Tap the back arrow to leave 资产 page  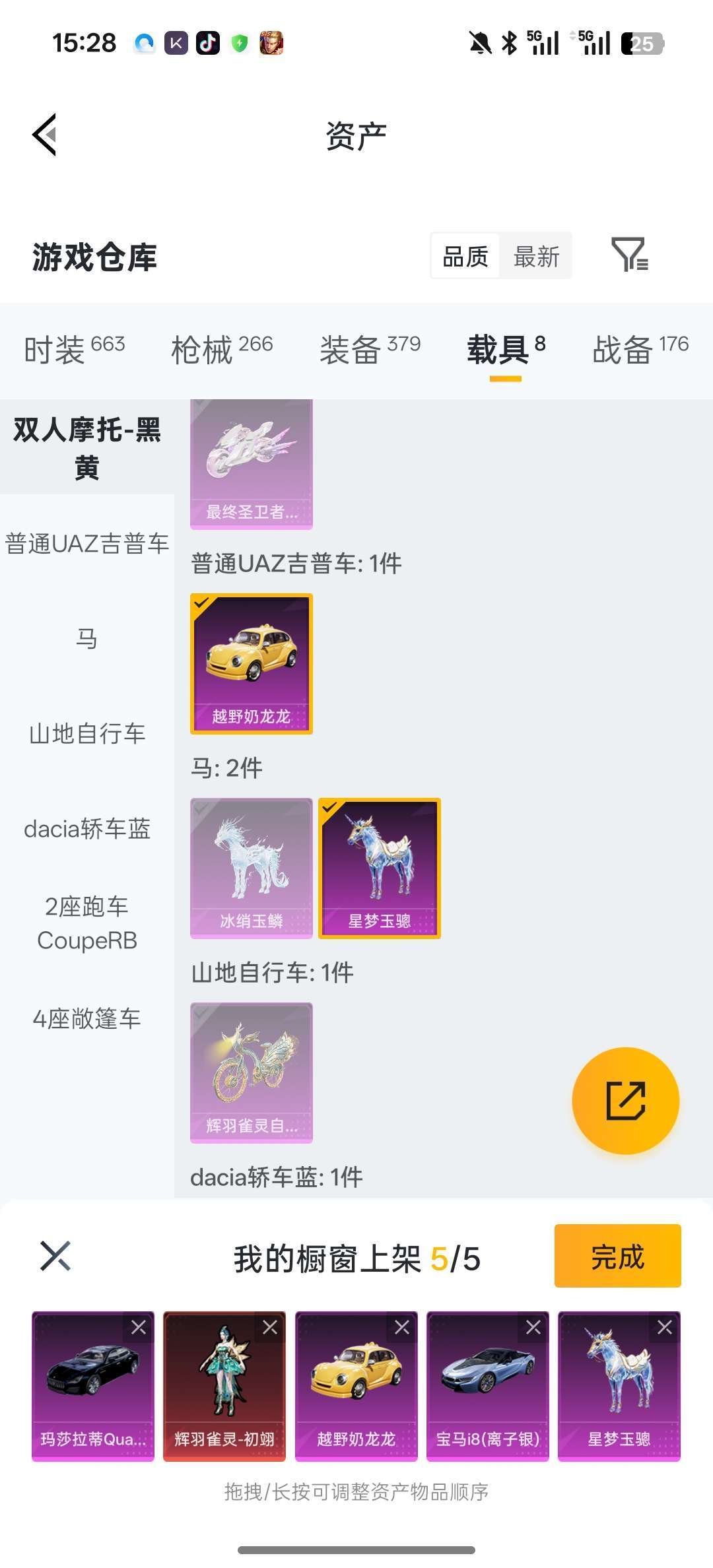pos(44,134)
